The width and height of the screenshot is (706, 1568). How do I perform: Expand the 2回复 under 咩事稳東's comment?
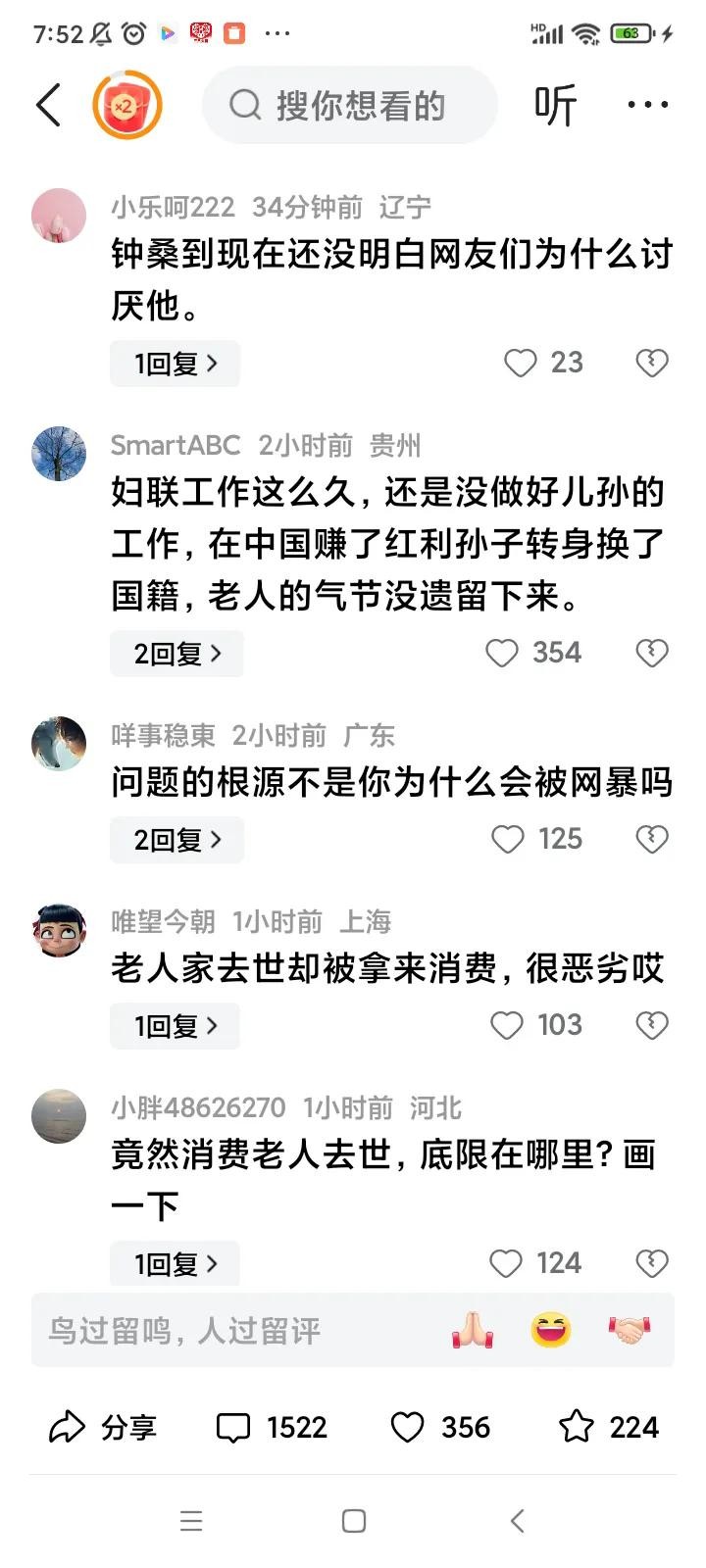[176, 840]
